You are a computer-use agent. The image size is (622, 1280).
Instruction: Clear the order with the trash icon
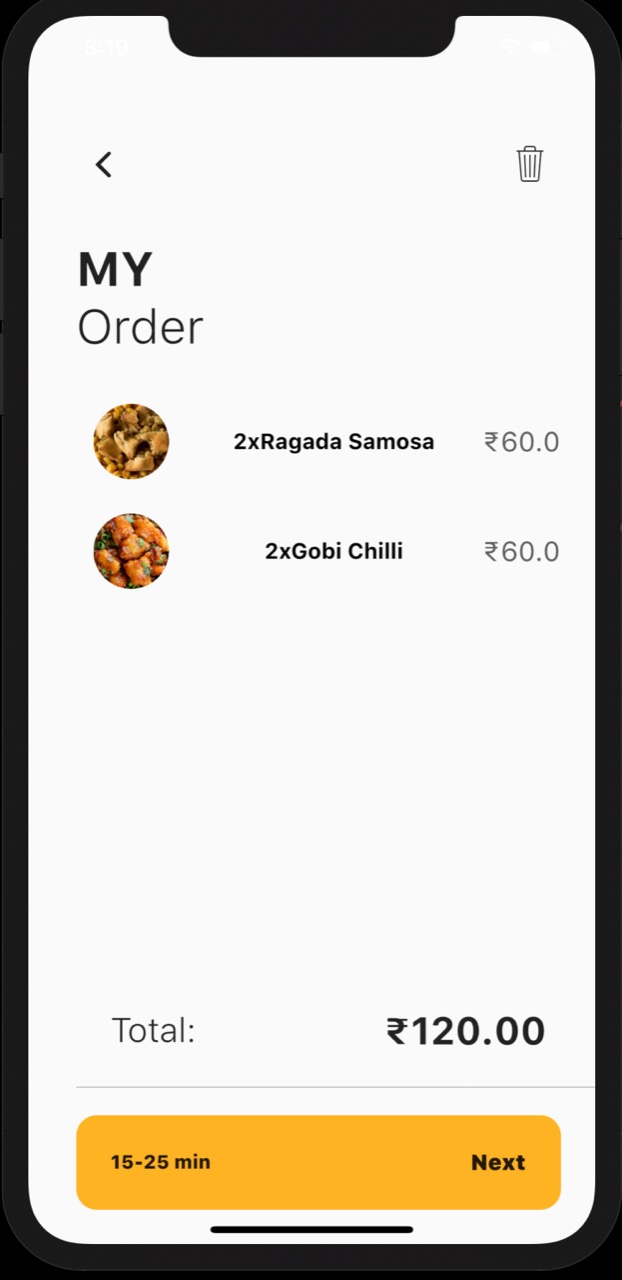[x=530, y=164]
